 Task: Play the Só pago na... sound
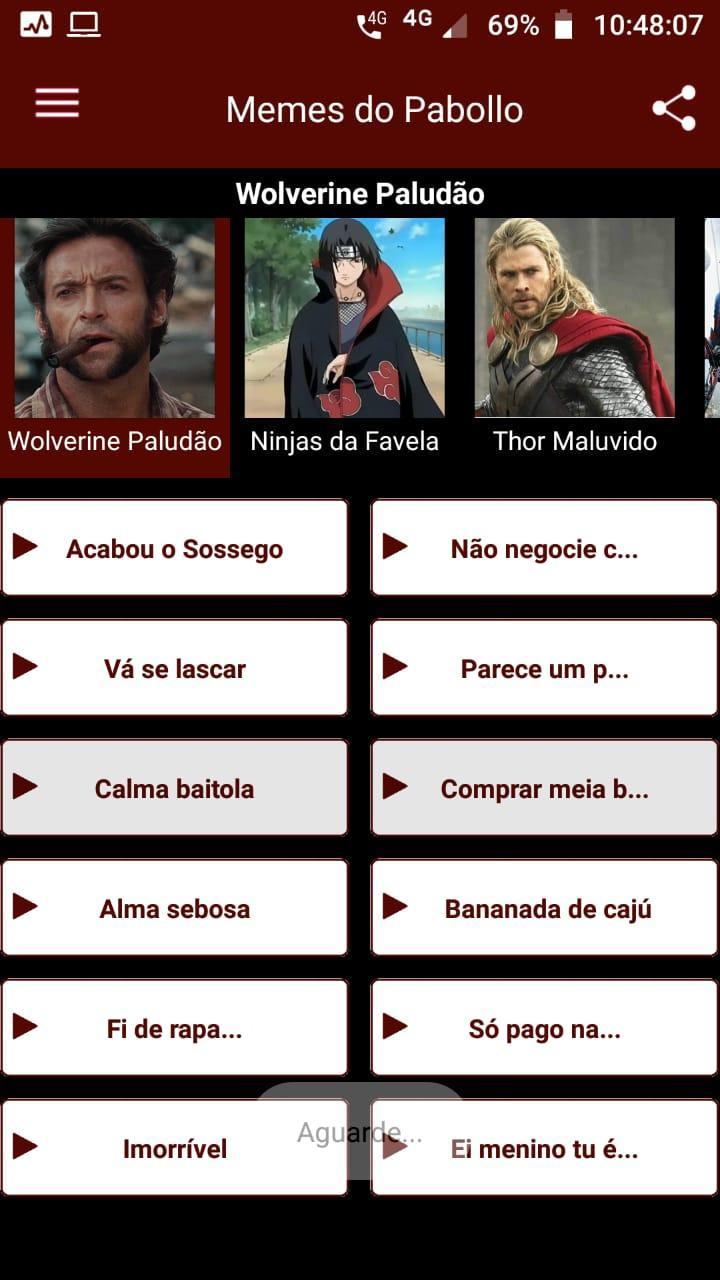point(544,1028)
